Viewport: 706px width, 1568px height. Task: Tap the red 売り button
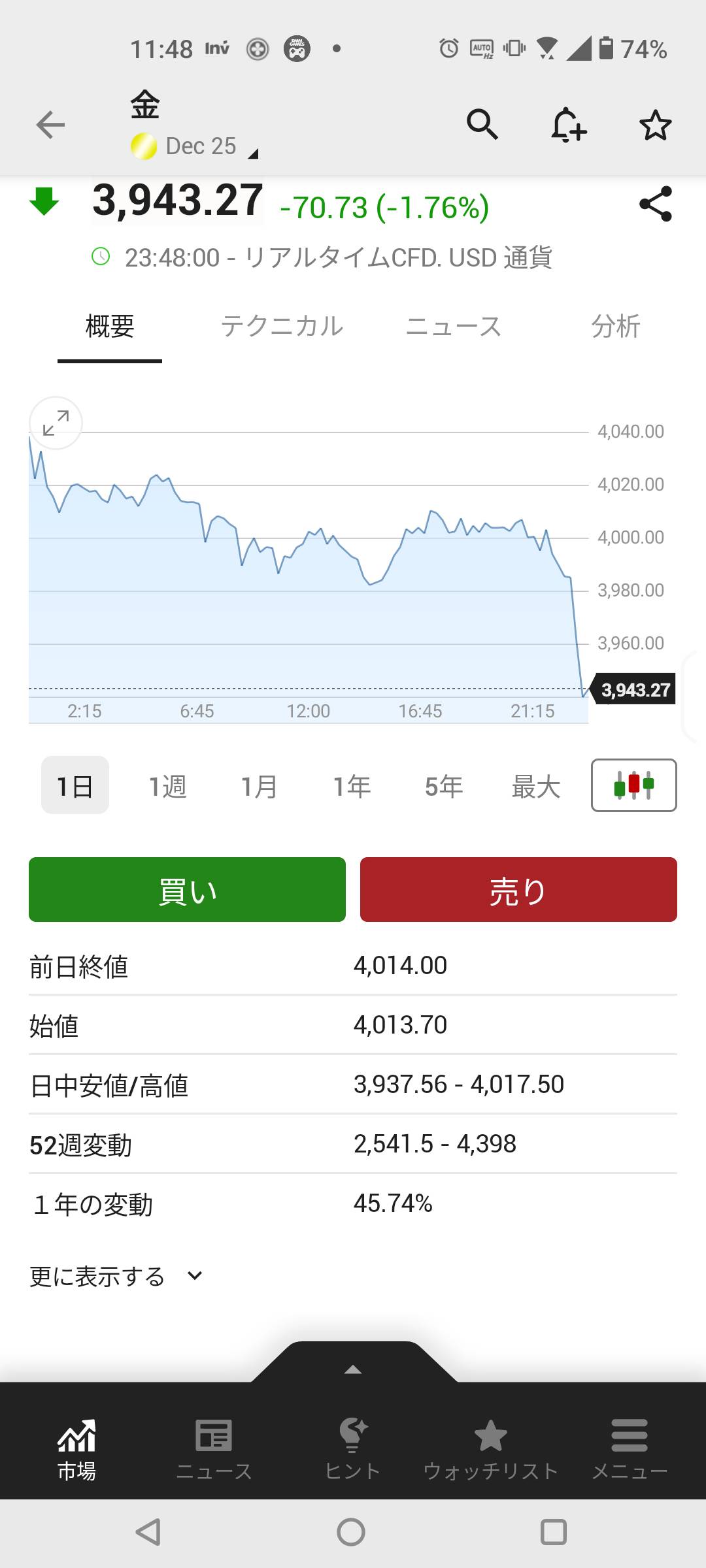[x=518, y=890]
